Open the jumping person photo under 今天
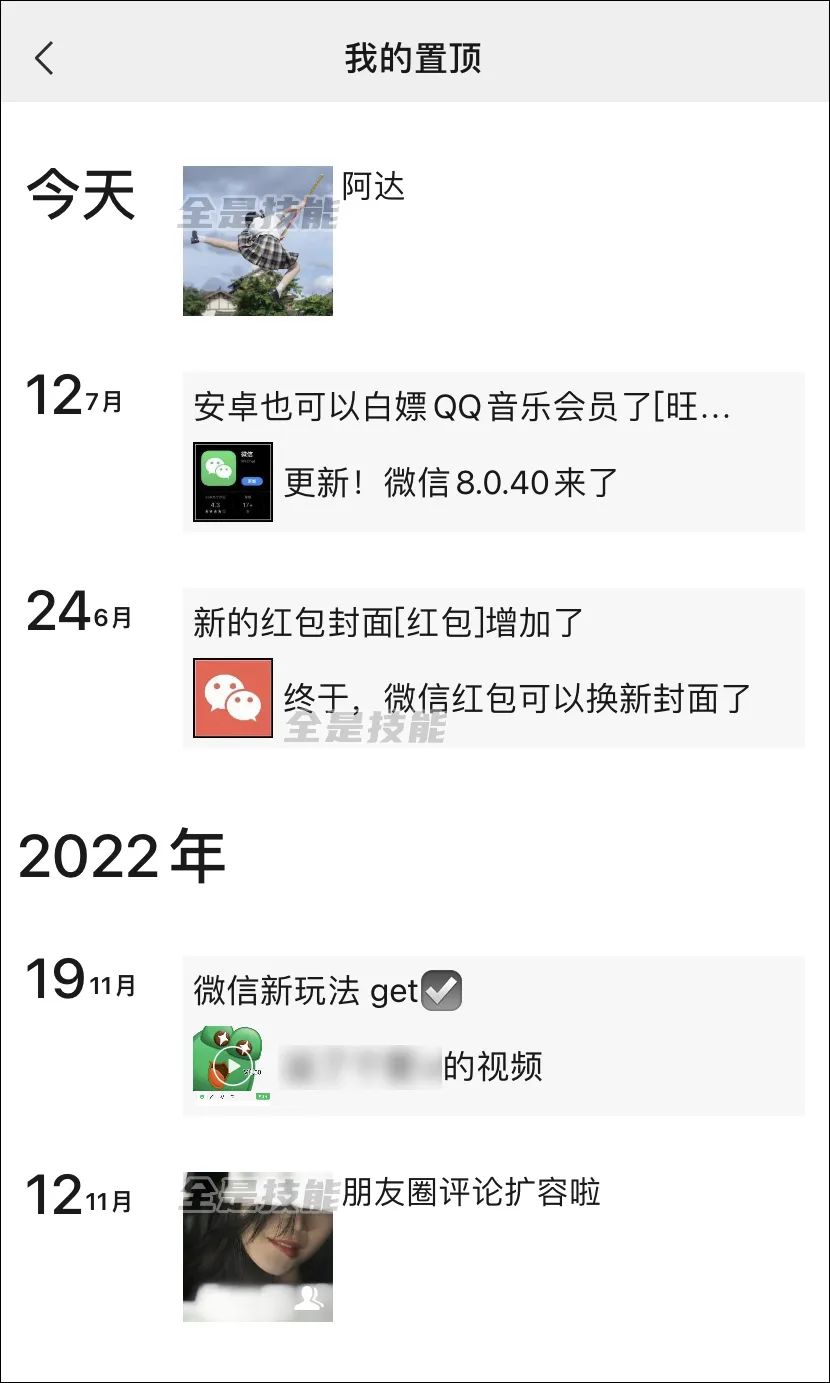Screen dimensions: 830x1383 [257, 241]
